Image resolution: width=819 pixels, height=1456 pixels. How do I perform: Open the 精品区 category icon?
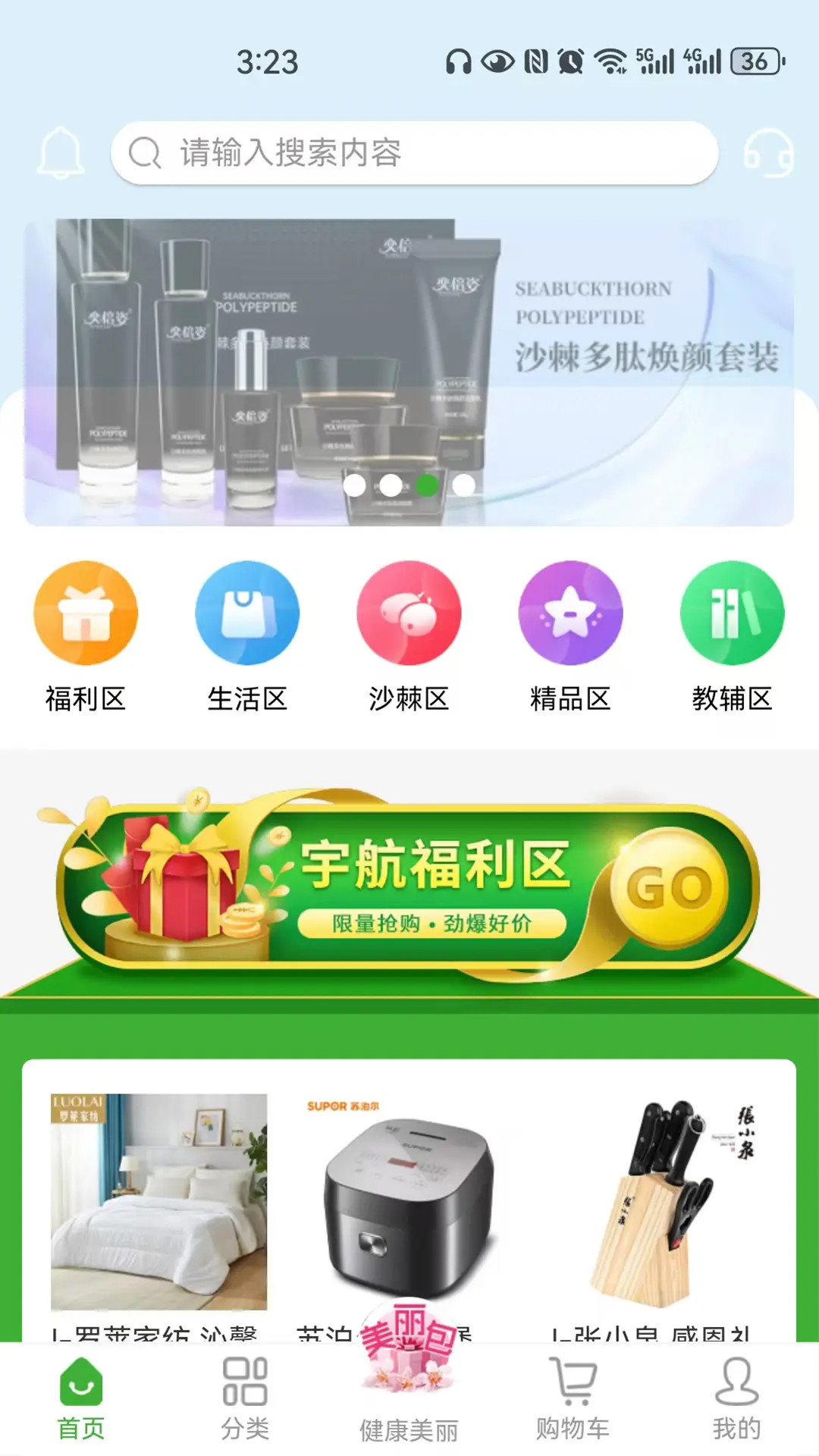[x=571, y=613]
